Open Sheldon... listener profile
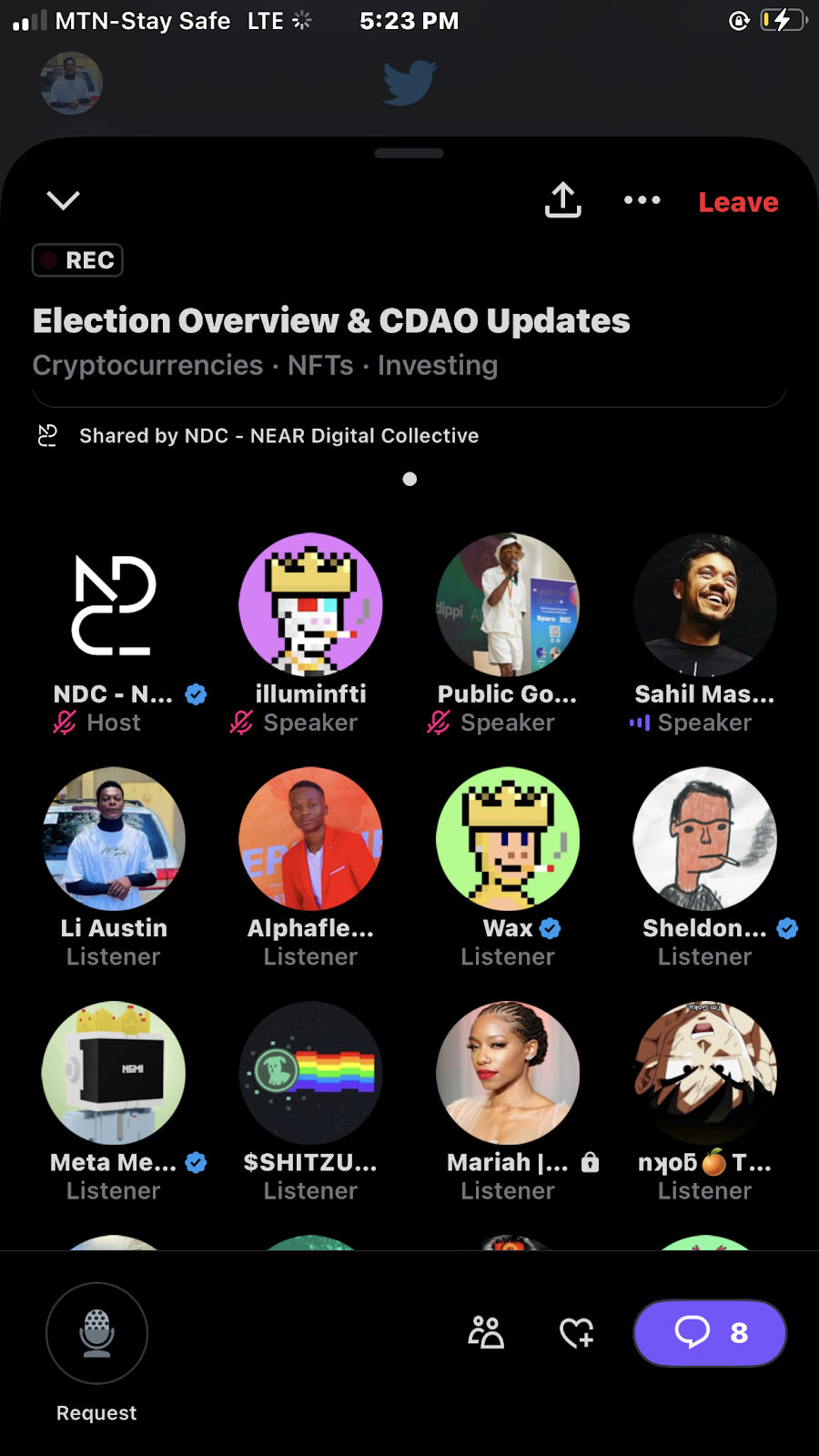 [704, 839]
